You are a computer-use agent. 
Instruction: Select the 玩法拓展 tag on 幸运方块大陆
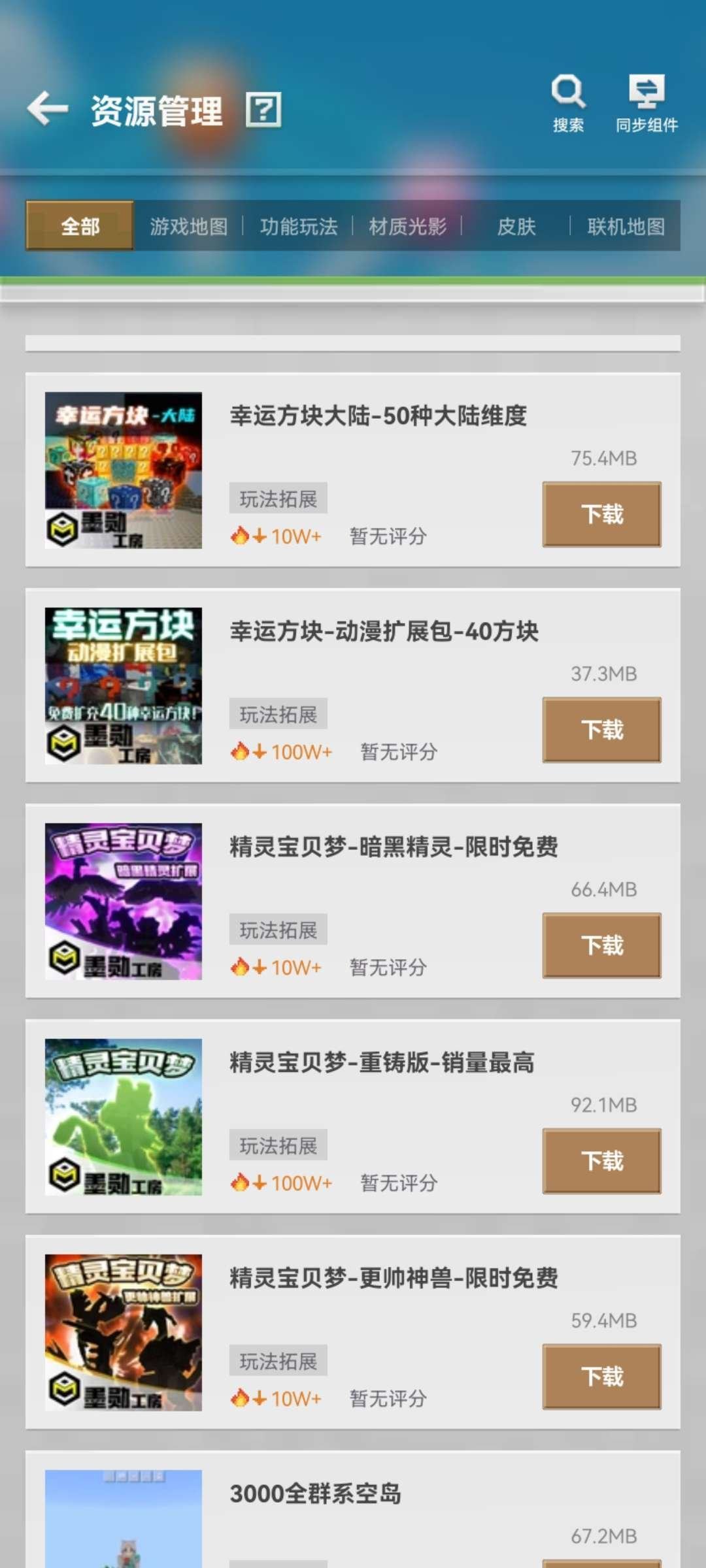click(x=278, y=498)
